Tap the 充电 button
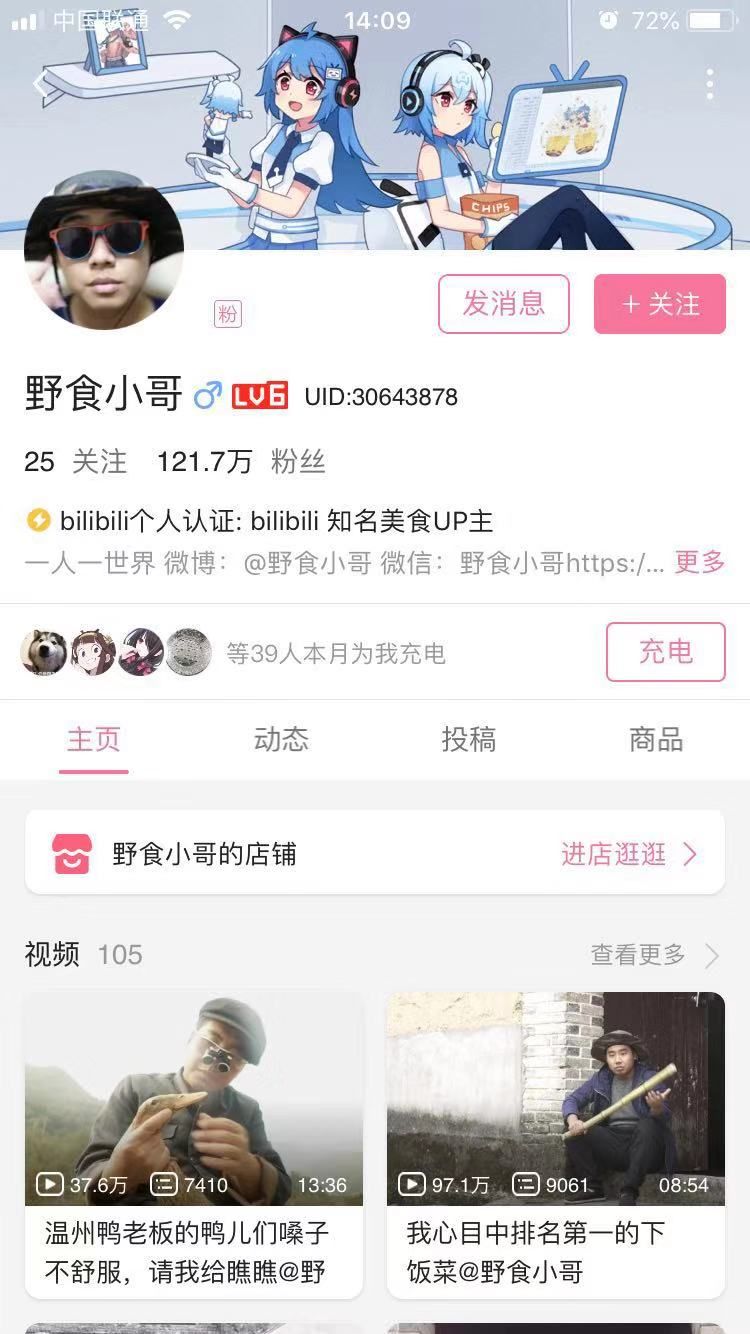 665,652
